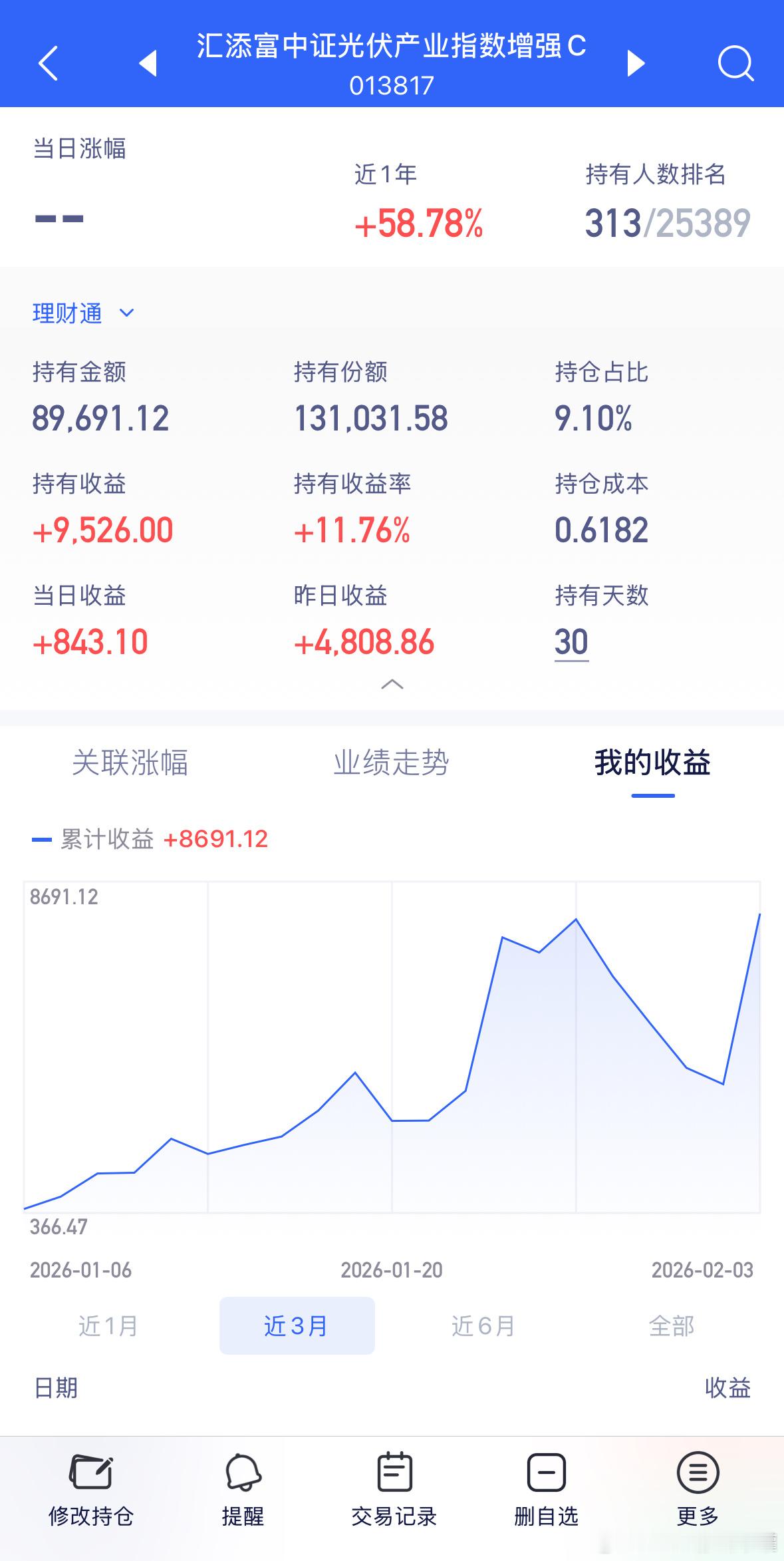This screenshot has height=1561, width=784.
Task: Select the 全部 time range
Action: pyautogui.click(x=672, y=1325)
